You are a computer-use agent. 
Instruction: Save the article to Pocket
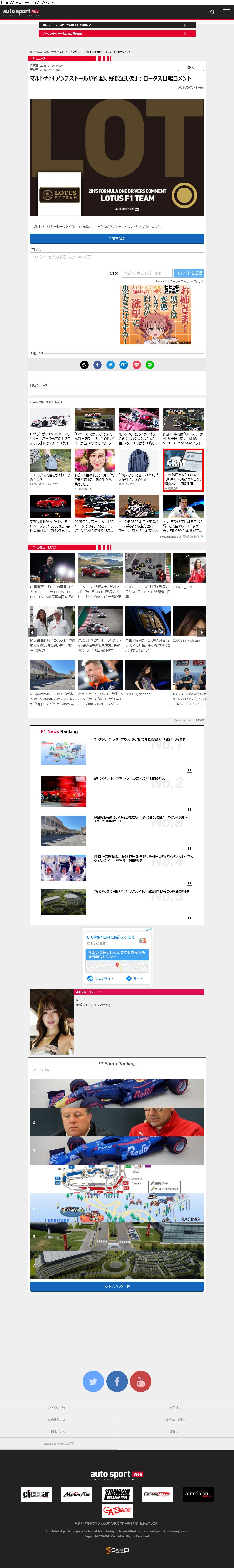click(x=137, y=365)
